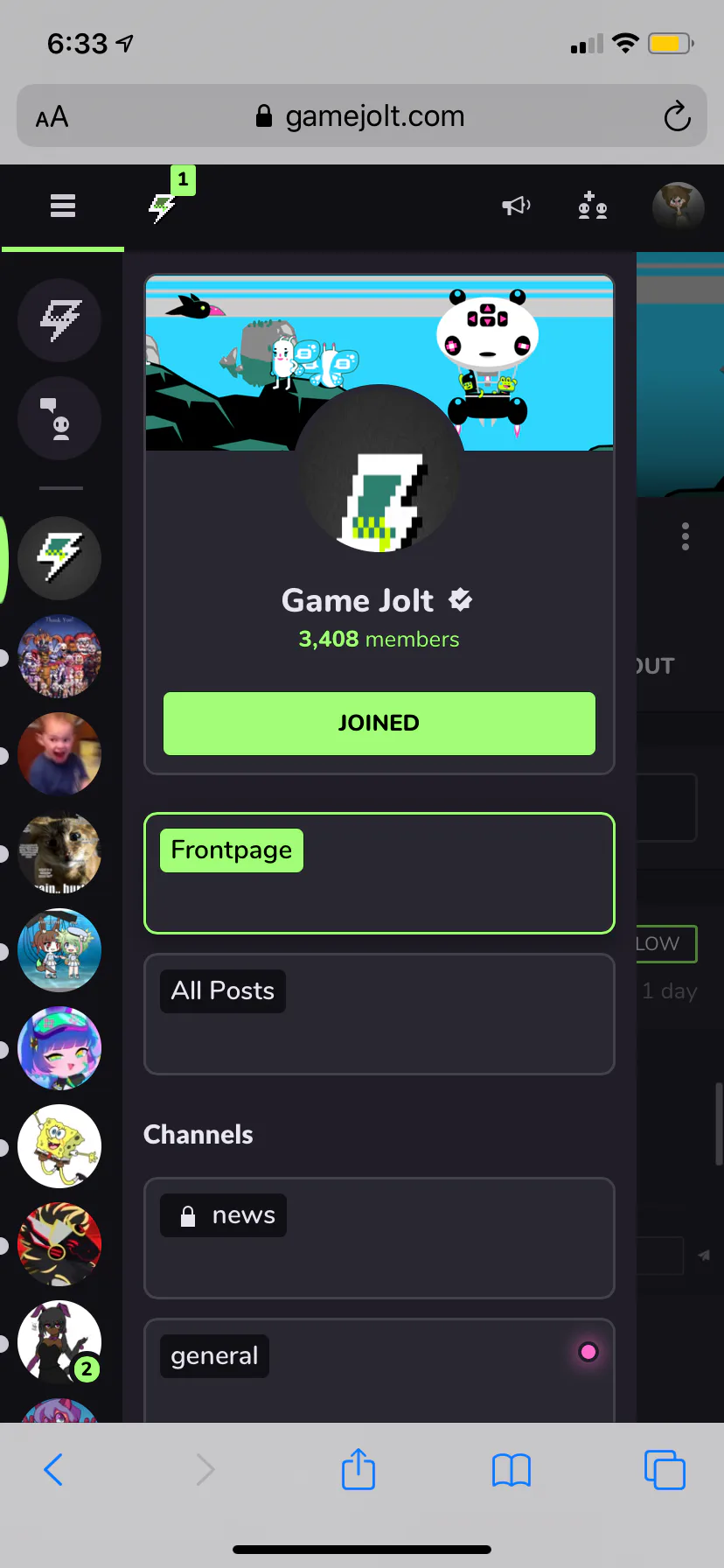Go back in Safari

pos(53,1469)
